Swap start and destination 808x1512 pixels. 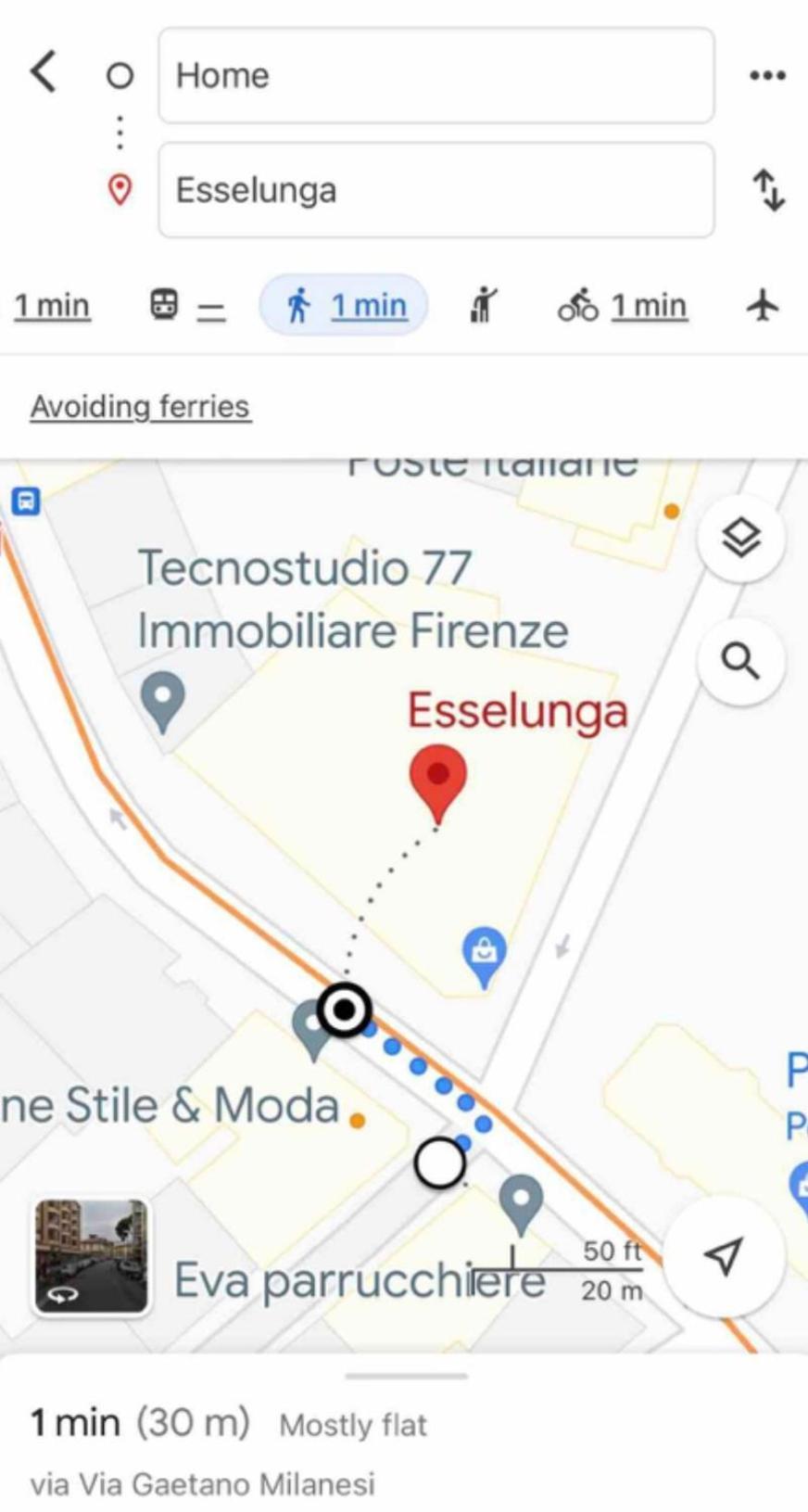point(767,190)
